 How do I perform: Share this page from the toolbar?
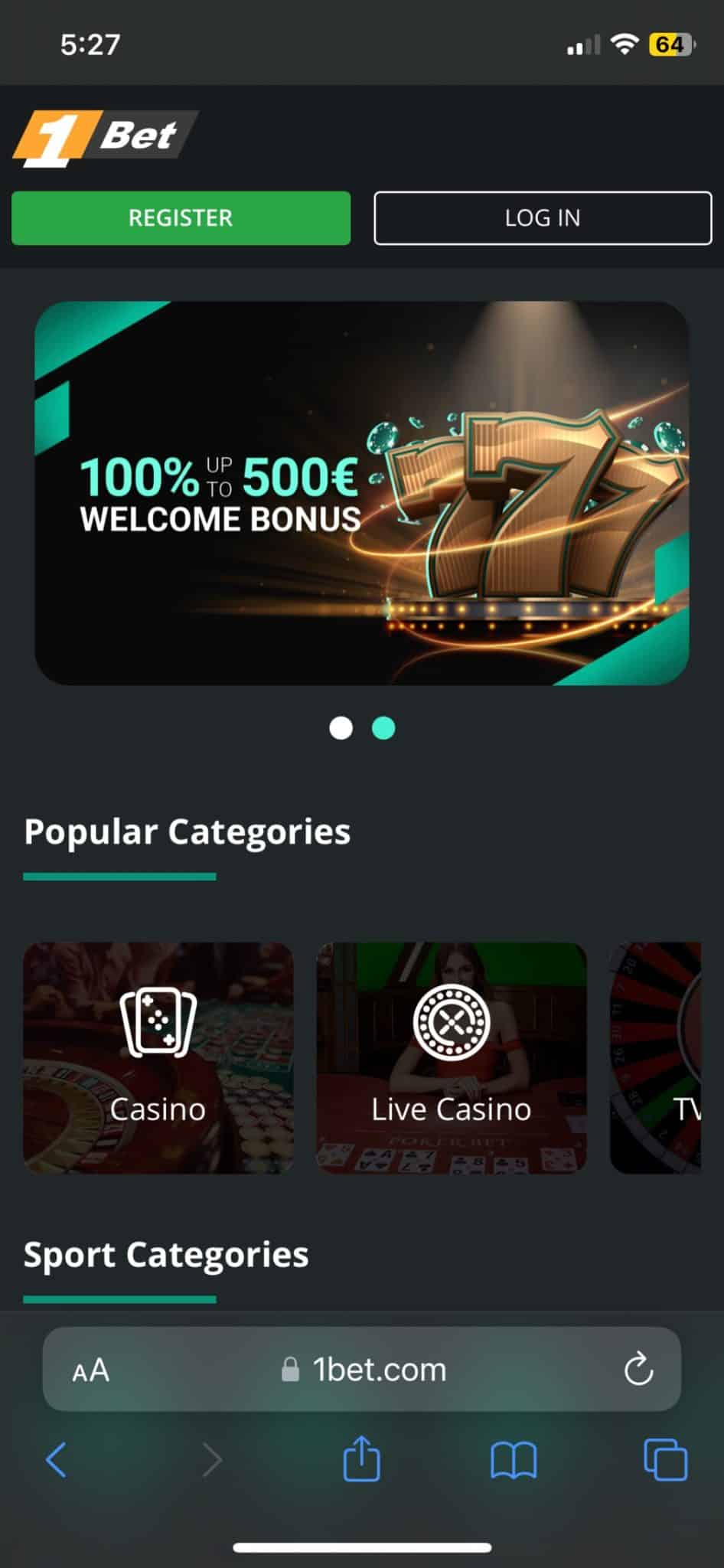(361, 1459)
